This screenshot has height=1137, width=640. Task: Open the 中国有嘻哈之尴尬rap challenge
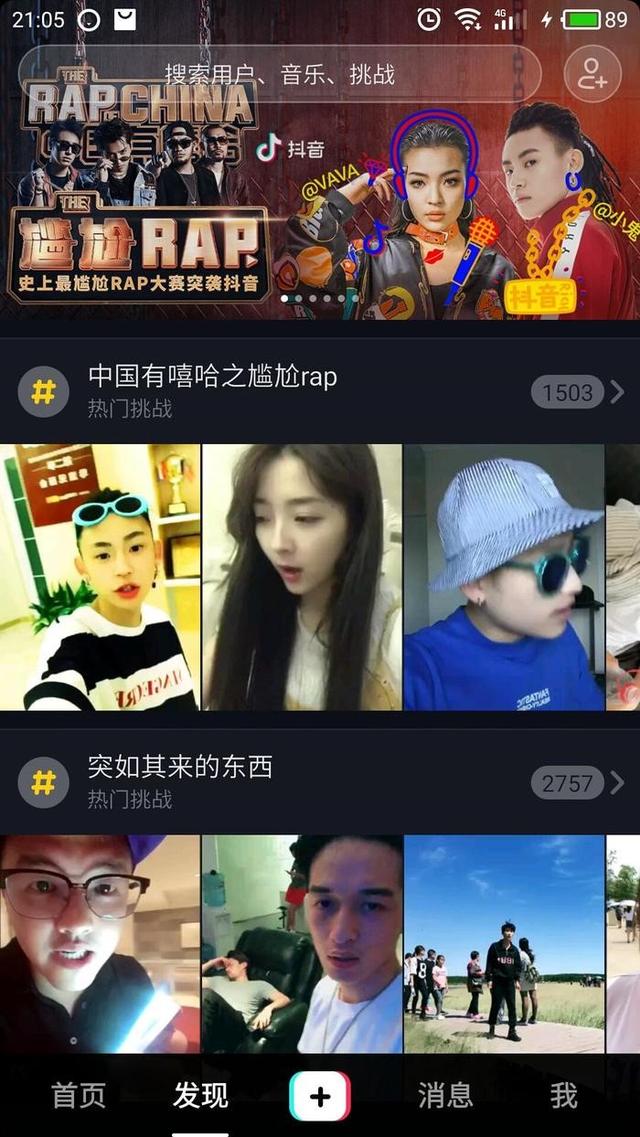click(x=320, y=391)
